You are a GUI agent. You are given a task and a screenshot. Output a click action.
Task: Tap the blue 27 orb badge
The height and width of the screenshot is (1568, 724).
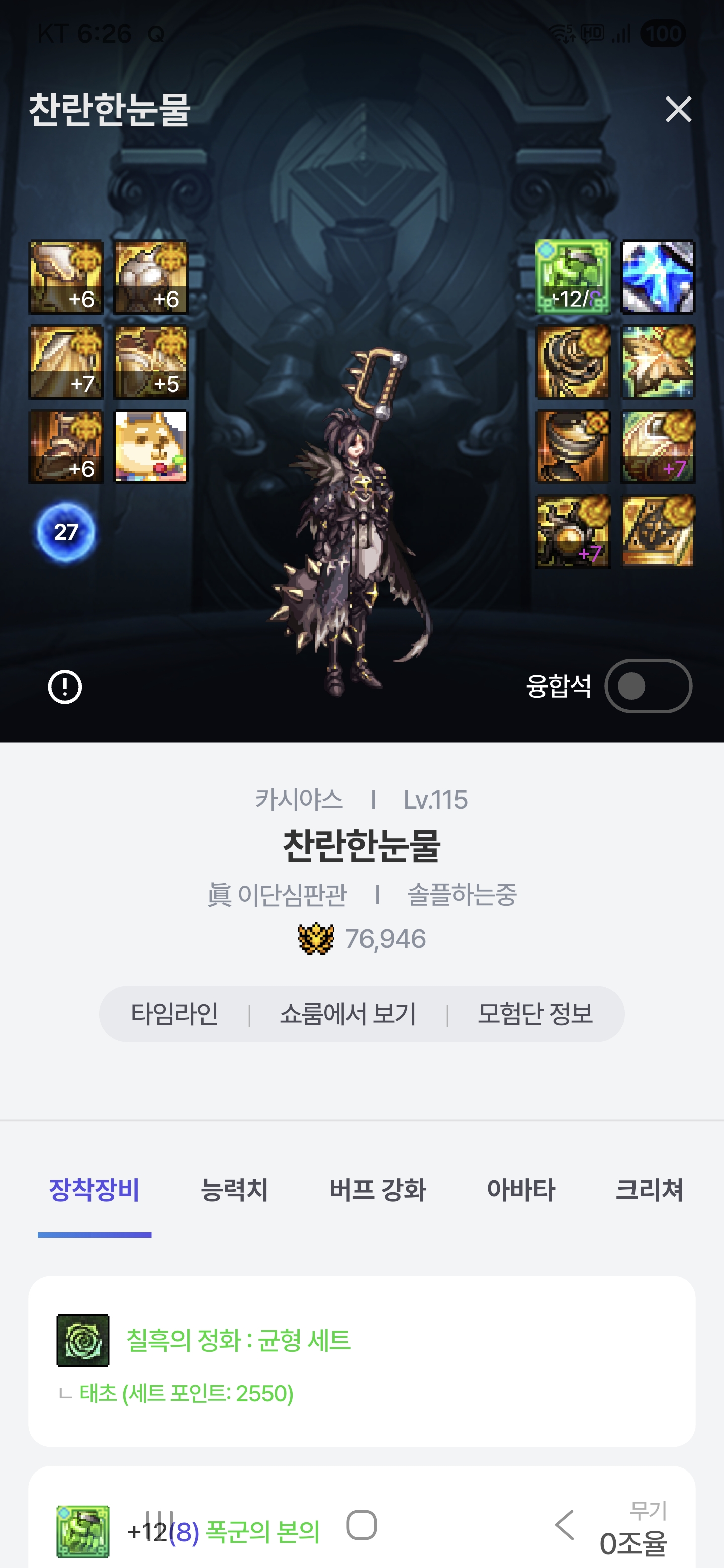(66, 532)
